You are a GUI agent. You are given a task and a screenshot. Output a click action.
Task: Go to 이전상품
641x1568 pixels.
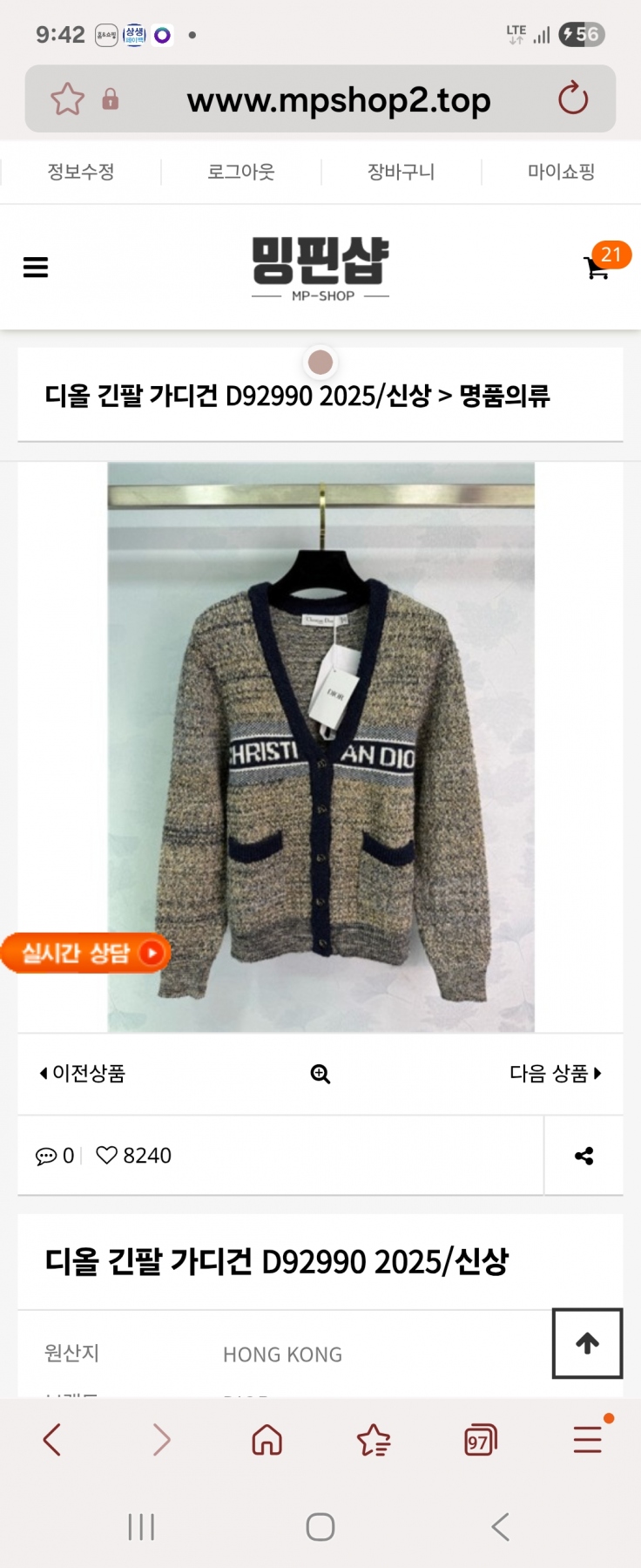tap(83, 1073)
